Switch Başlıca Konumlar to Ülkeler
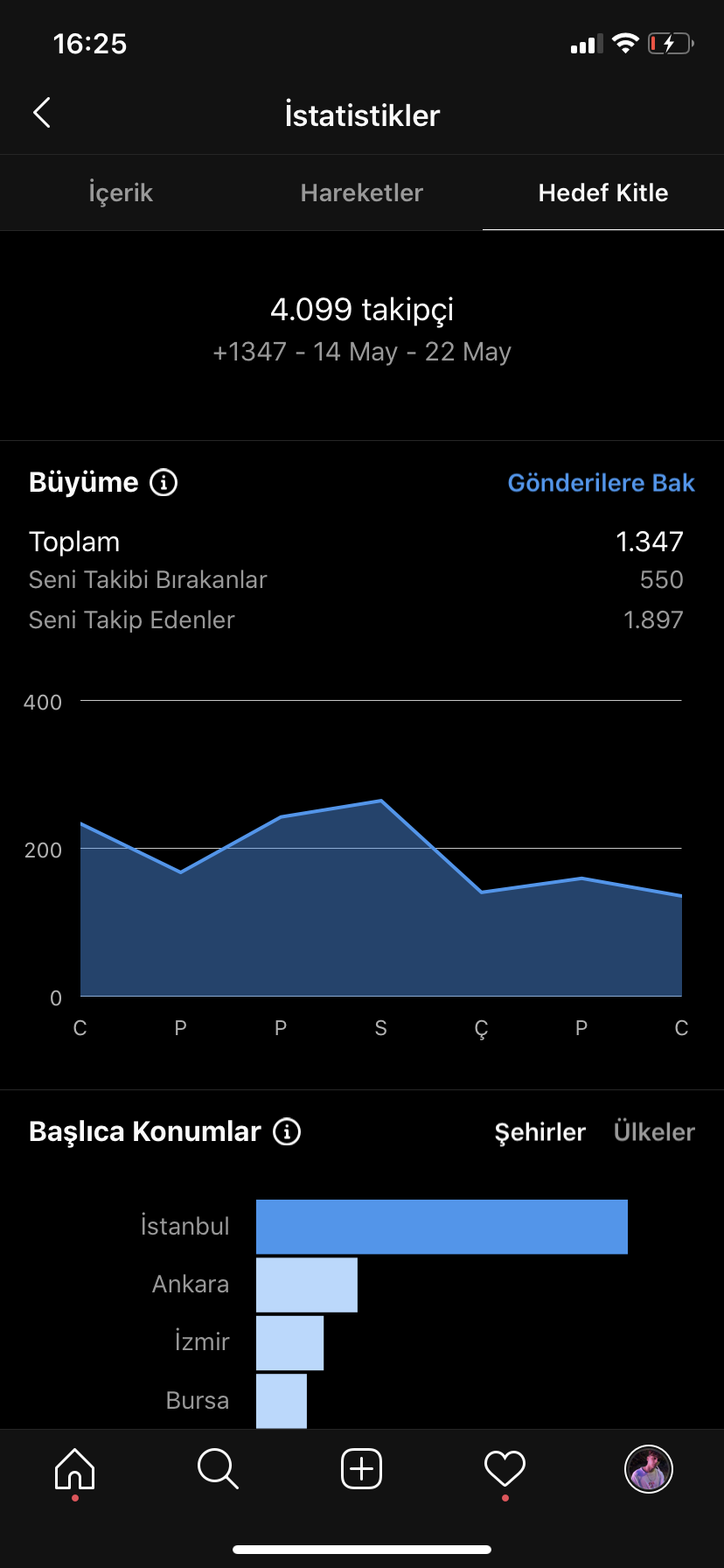The width and height of the screenshot is (724, 1568). (654, 1131)
